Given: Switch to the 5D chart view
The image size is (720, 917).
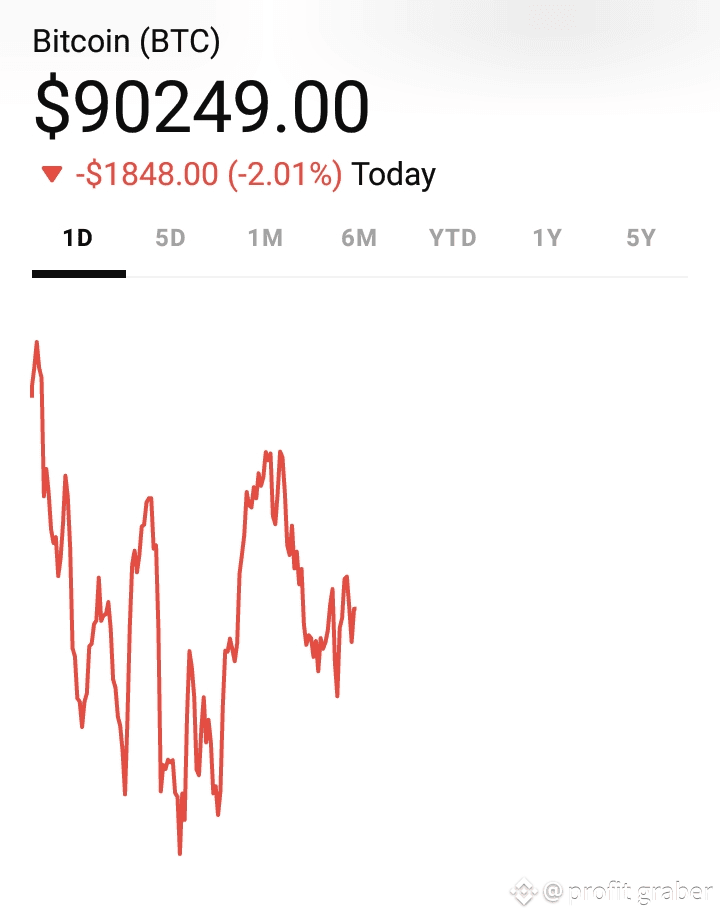Looking at the screenshot, I should (171, 239).
